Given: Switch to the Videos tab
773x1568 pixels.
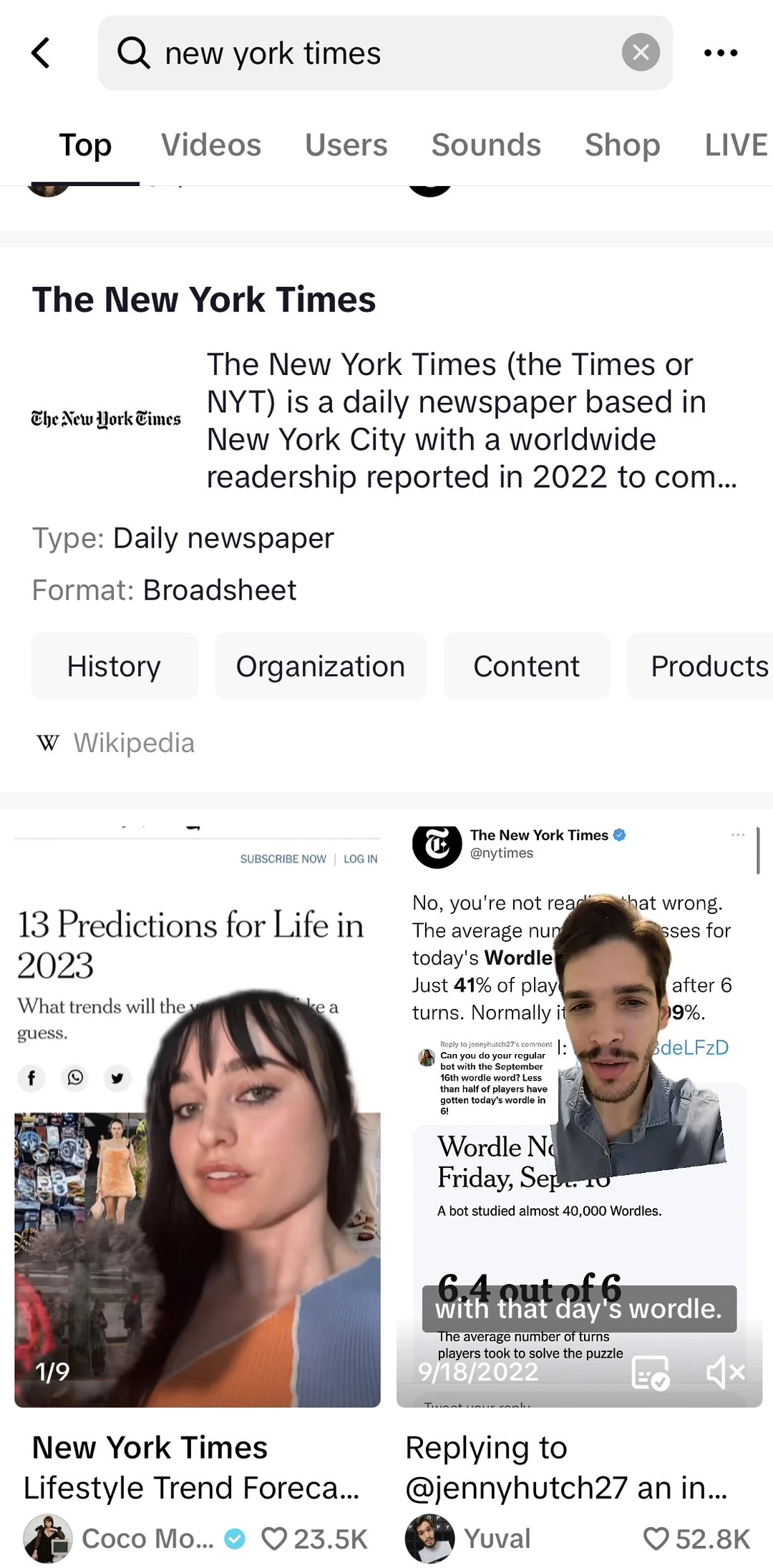Looking at the screenshot, I should coord(211,145).
